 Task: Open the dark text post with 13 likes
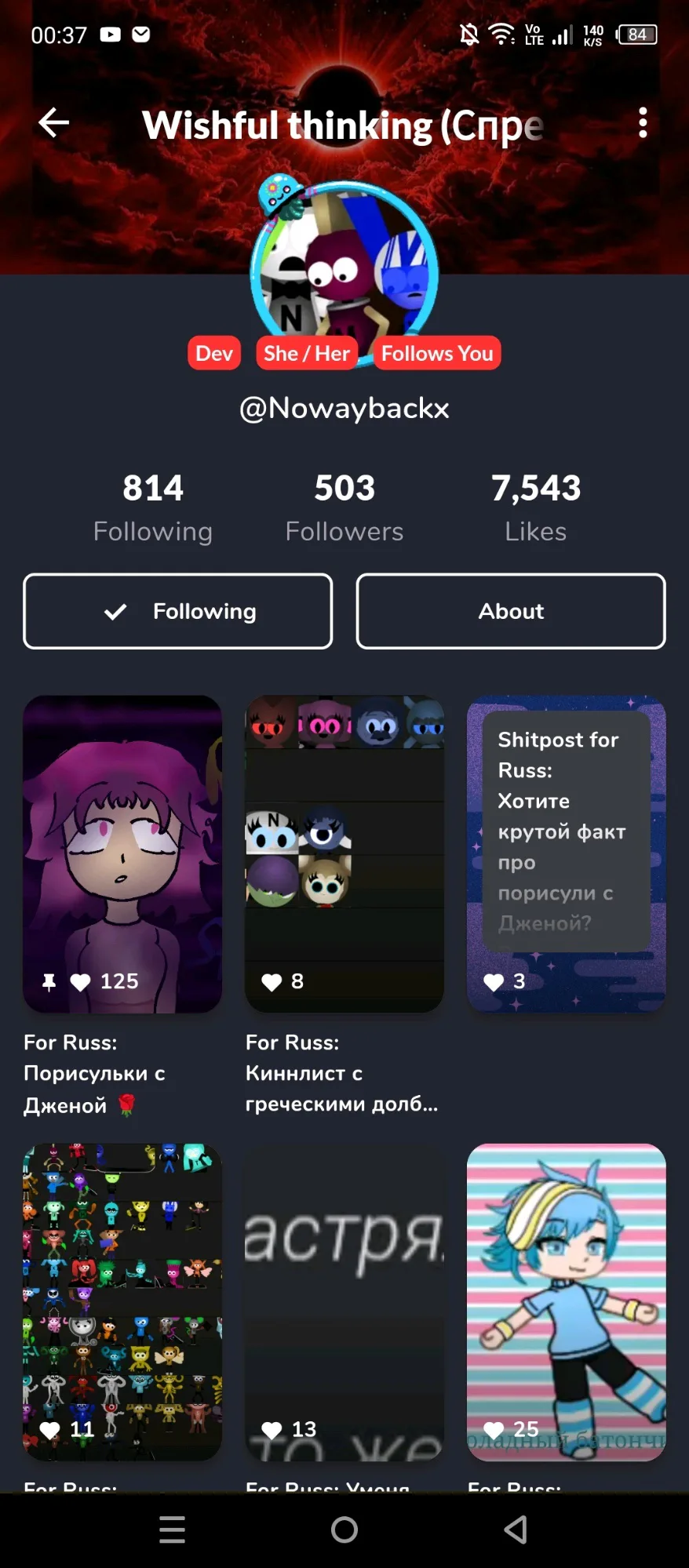[x=344, y=1302]
